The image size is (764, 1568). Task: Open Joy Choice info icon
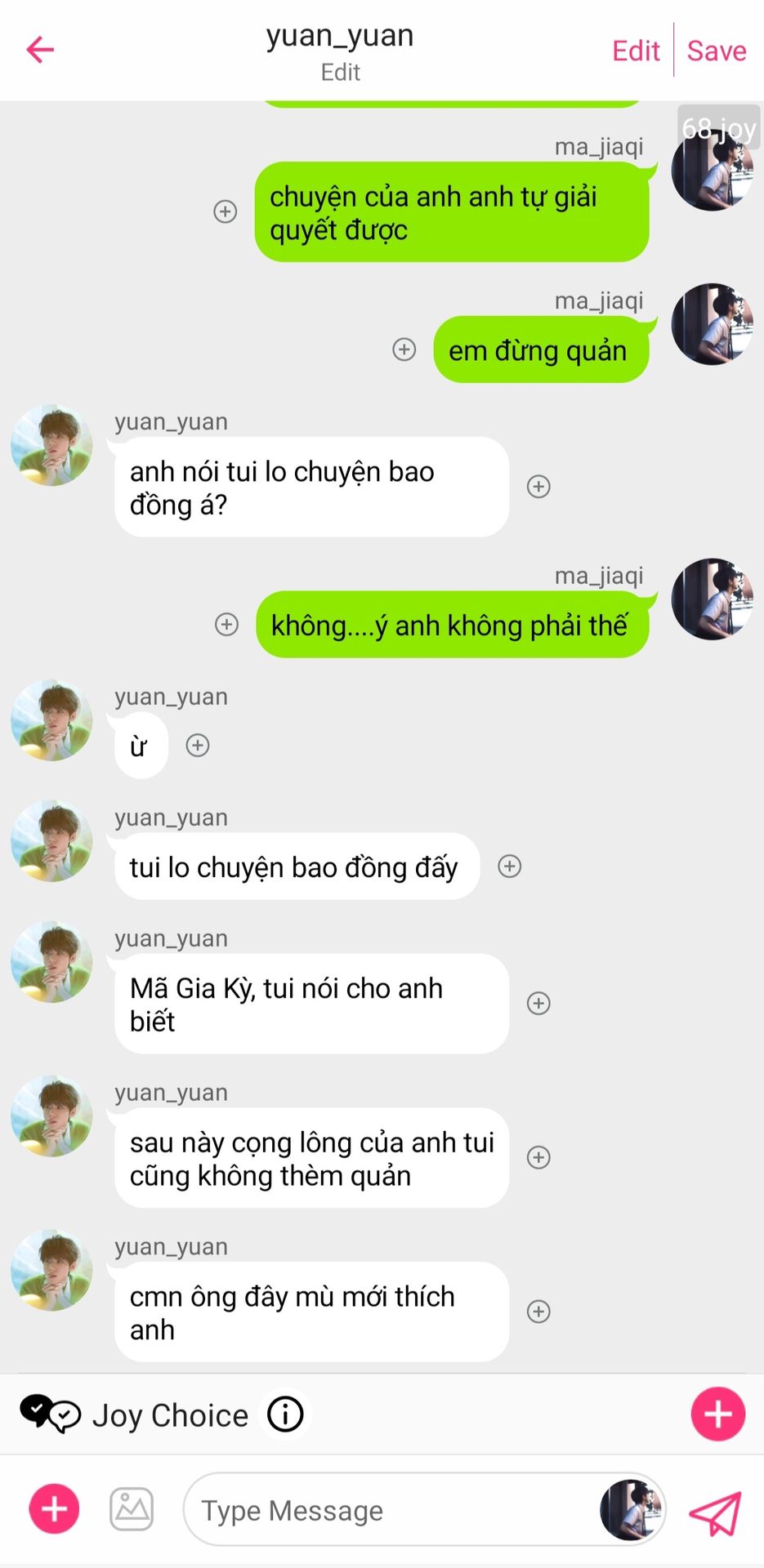tap(285, 1414)
